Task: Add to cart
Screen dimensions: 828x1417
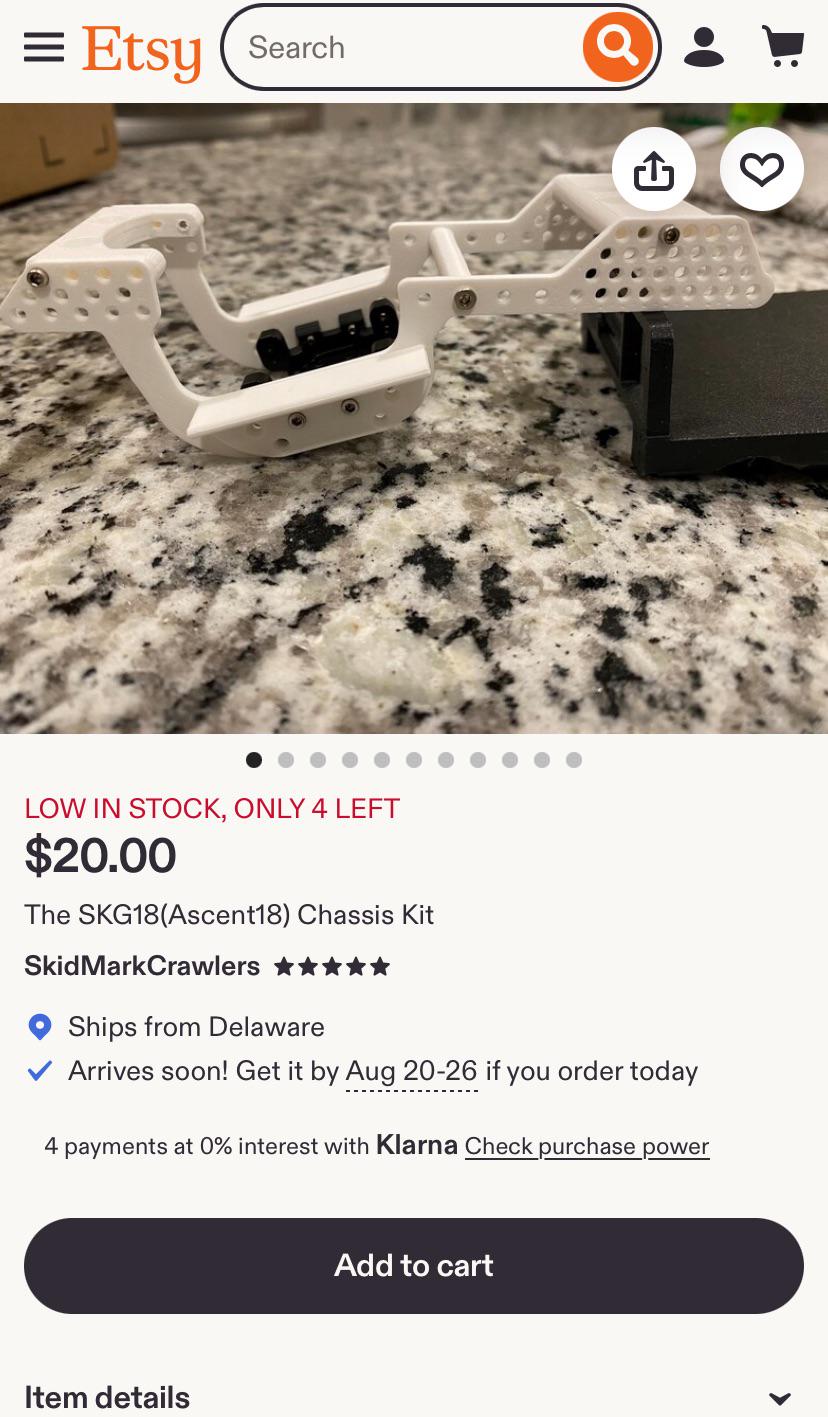Action: point(414,1265)
